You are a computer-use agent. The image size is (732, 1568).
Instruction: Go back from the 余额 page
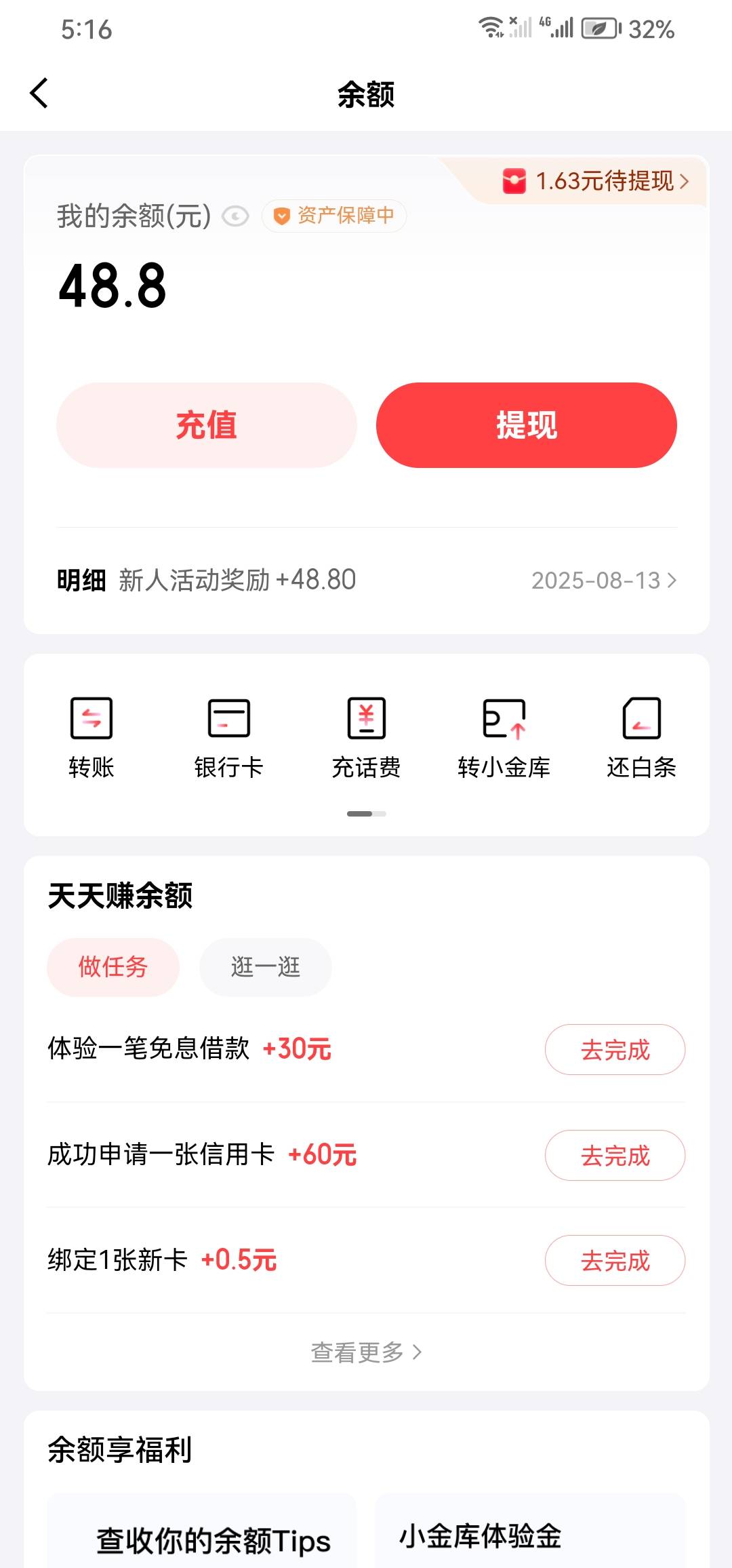pyautogui.click(x=39, y=93)
